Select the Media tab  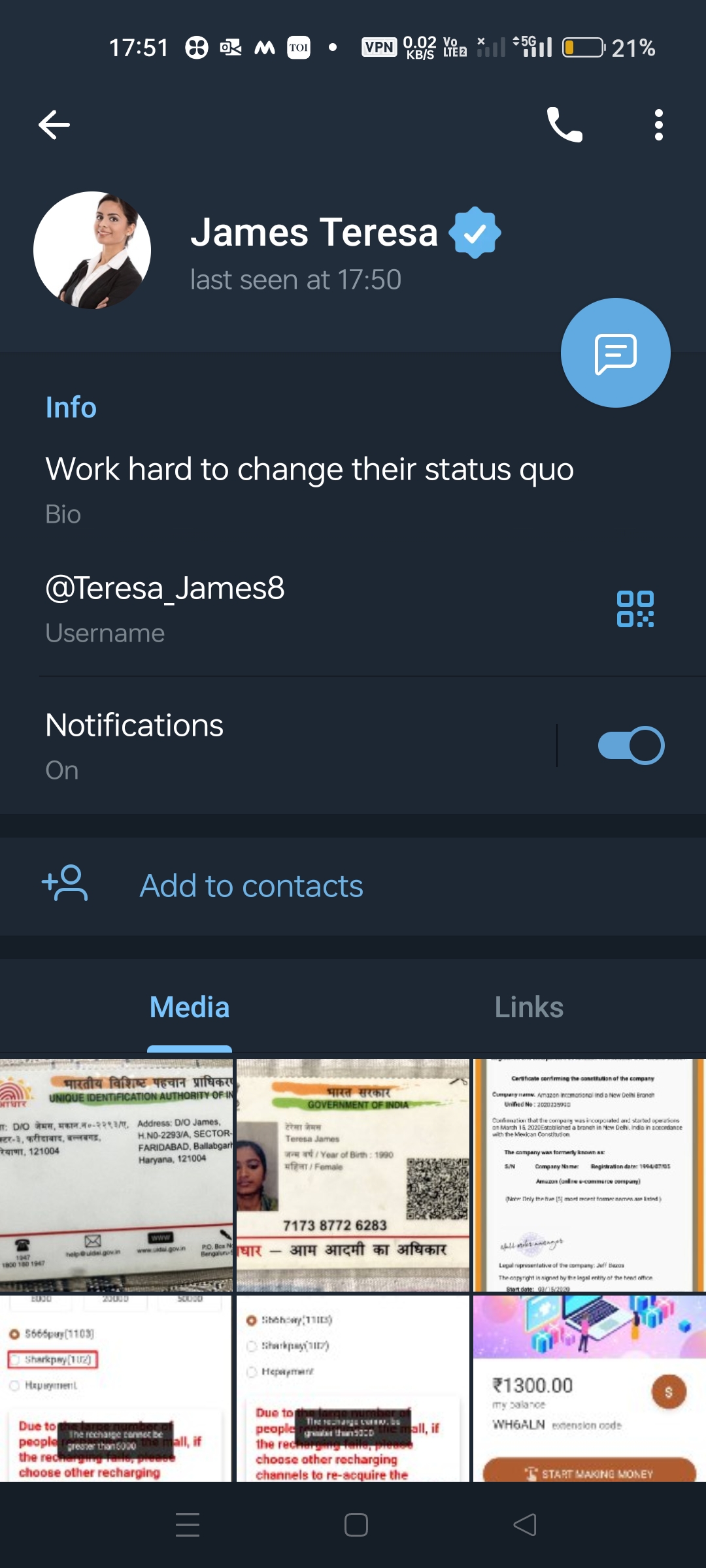(x=190, y=1007)
